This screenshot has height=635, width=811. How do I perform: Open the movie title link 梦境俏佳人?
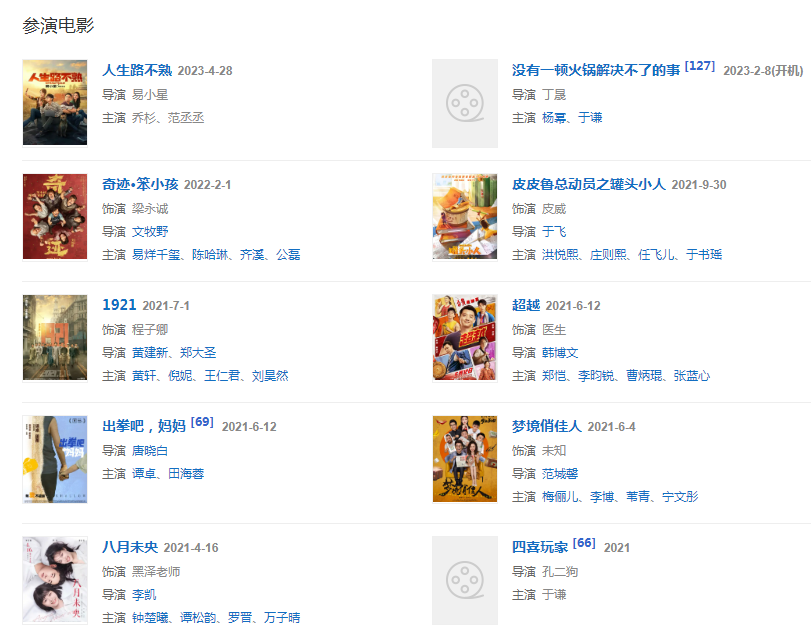tap(546, 426)
